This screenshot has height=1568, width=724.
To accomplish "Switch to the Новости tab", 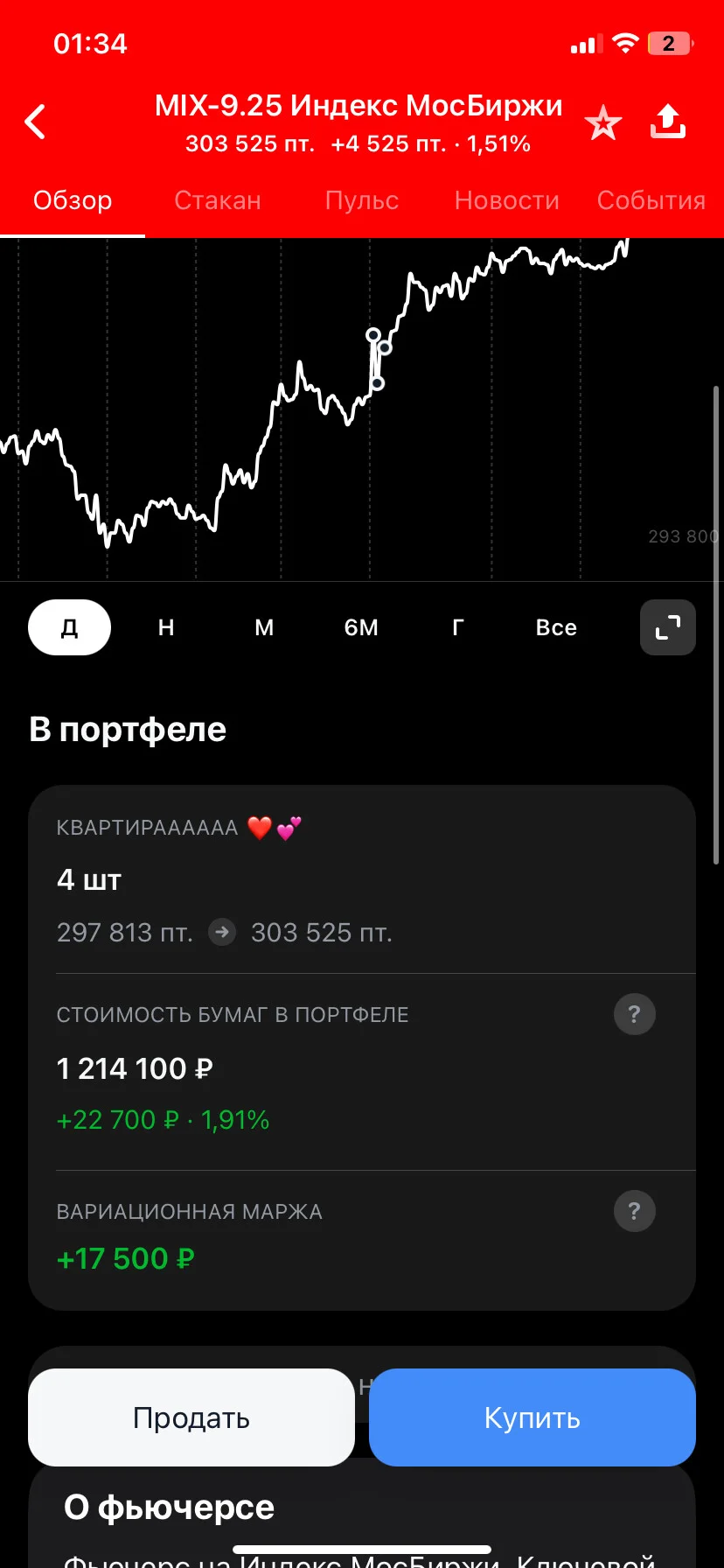I will click(x=507, y=200).
